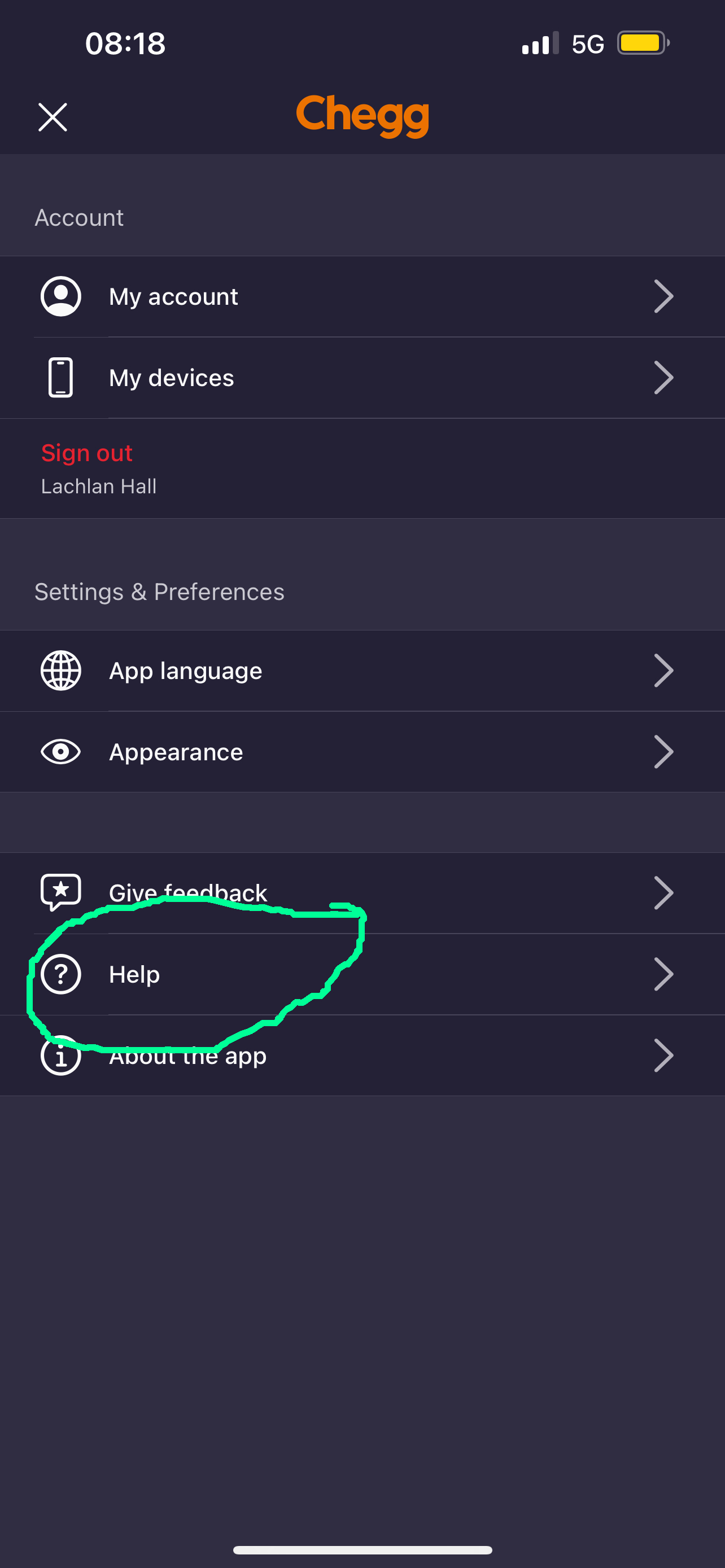Tap the My account profile icon

click(60, 296)
